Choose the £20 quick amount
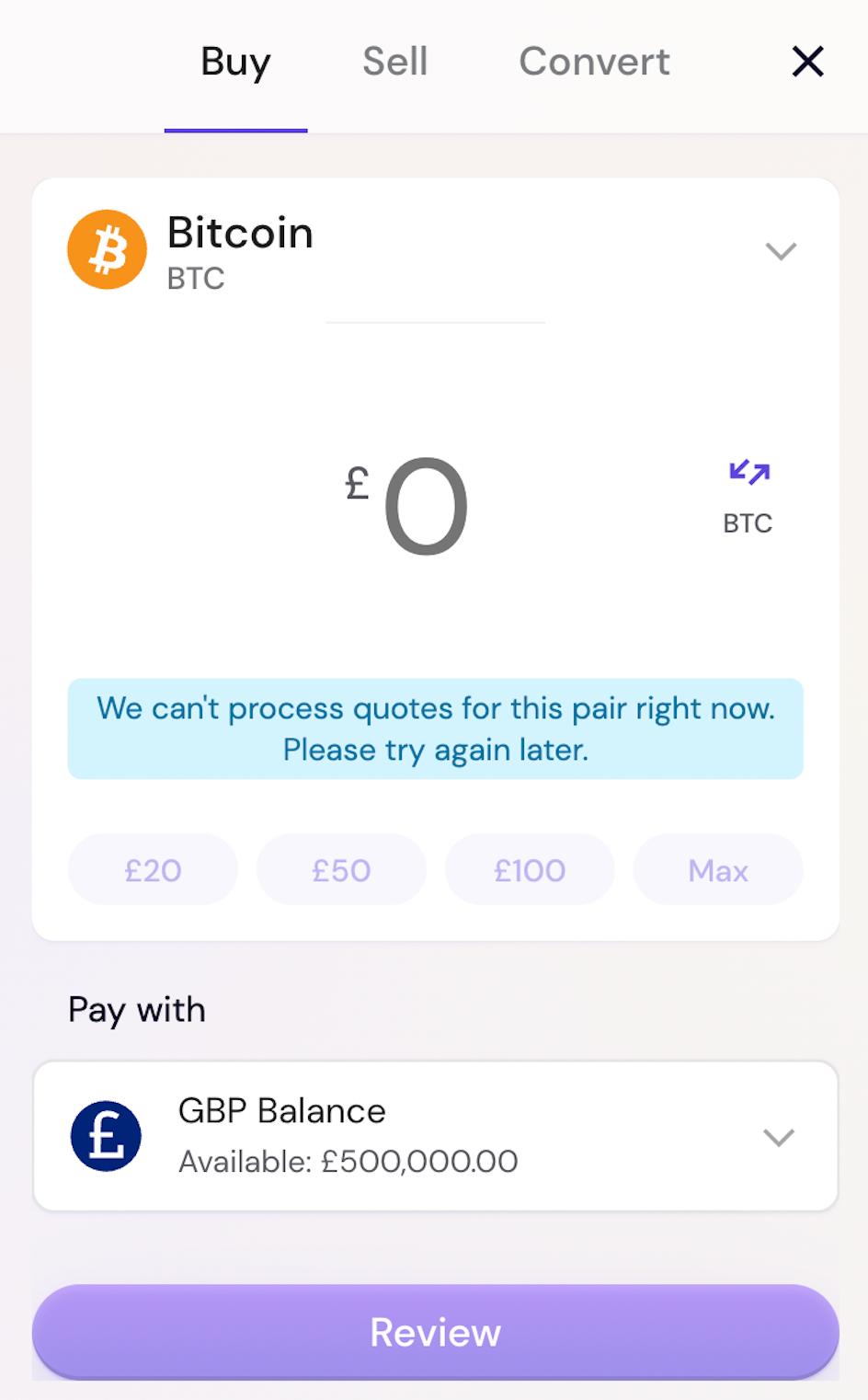 click(153, 869)
